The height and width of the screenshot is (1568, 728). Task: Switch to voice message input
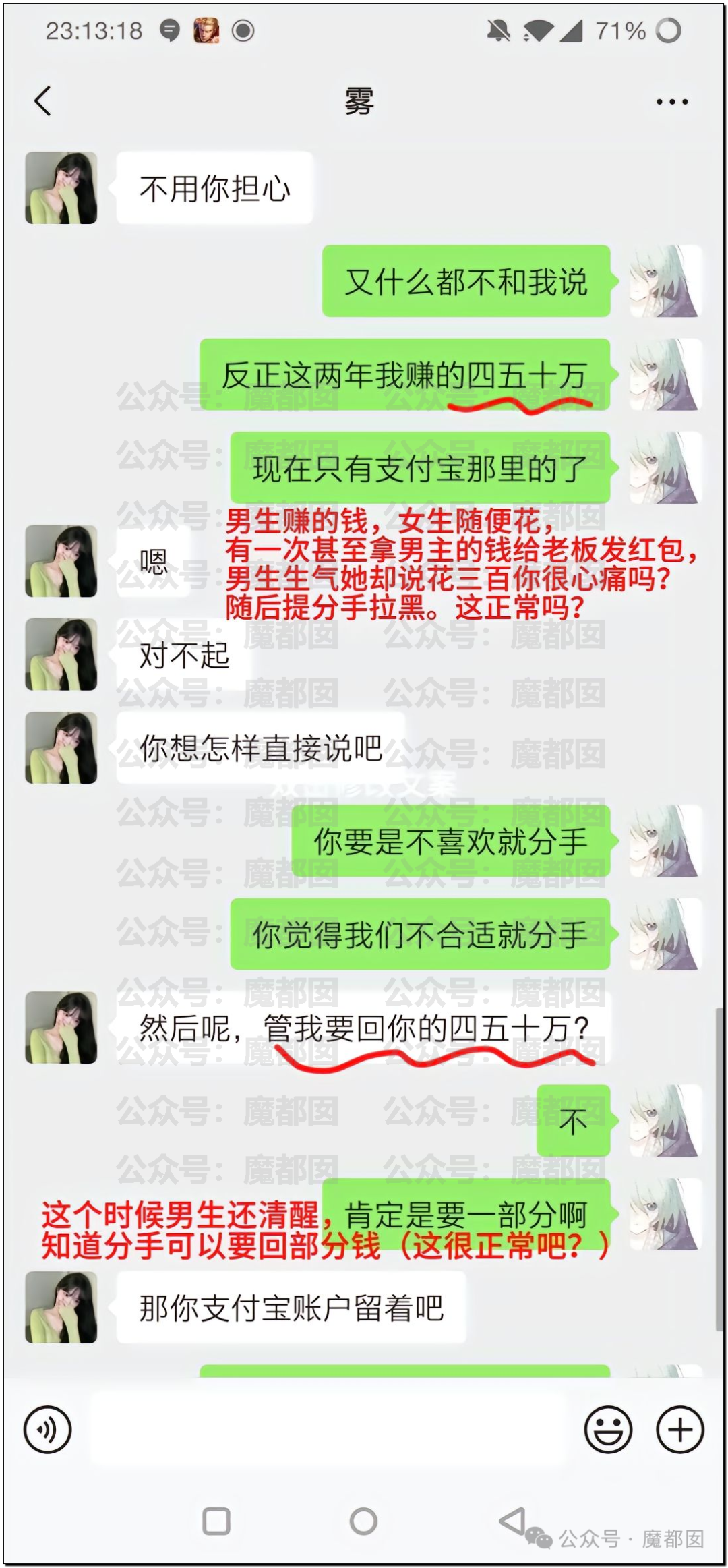(x=47, y=1429)
